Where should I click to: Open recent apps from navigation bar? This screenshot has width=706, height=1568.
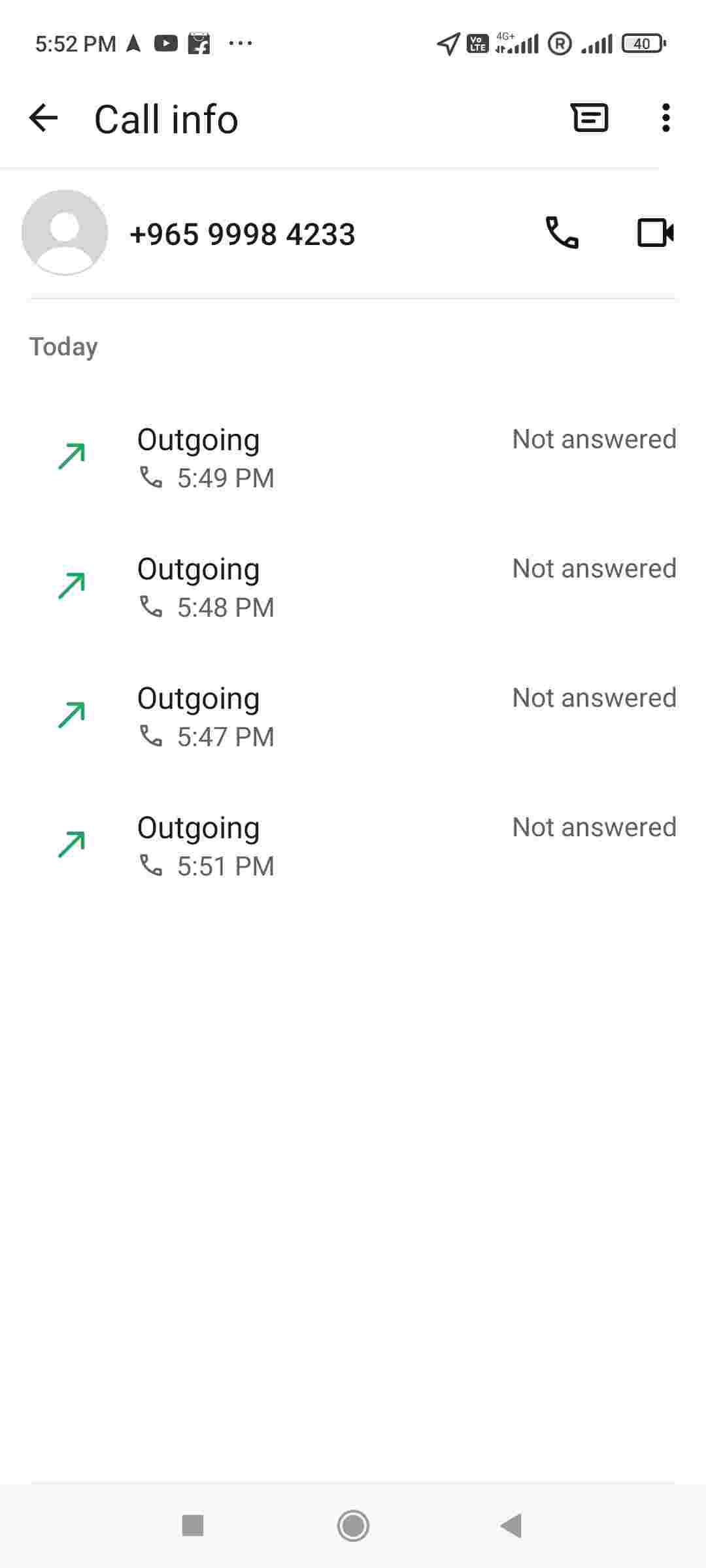193,1526
